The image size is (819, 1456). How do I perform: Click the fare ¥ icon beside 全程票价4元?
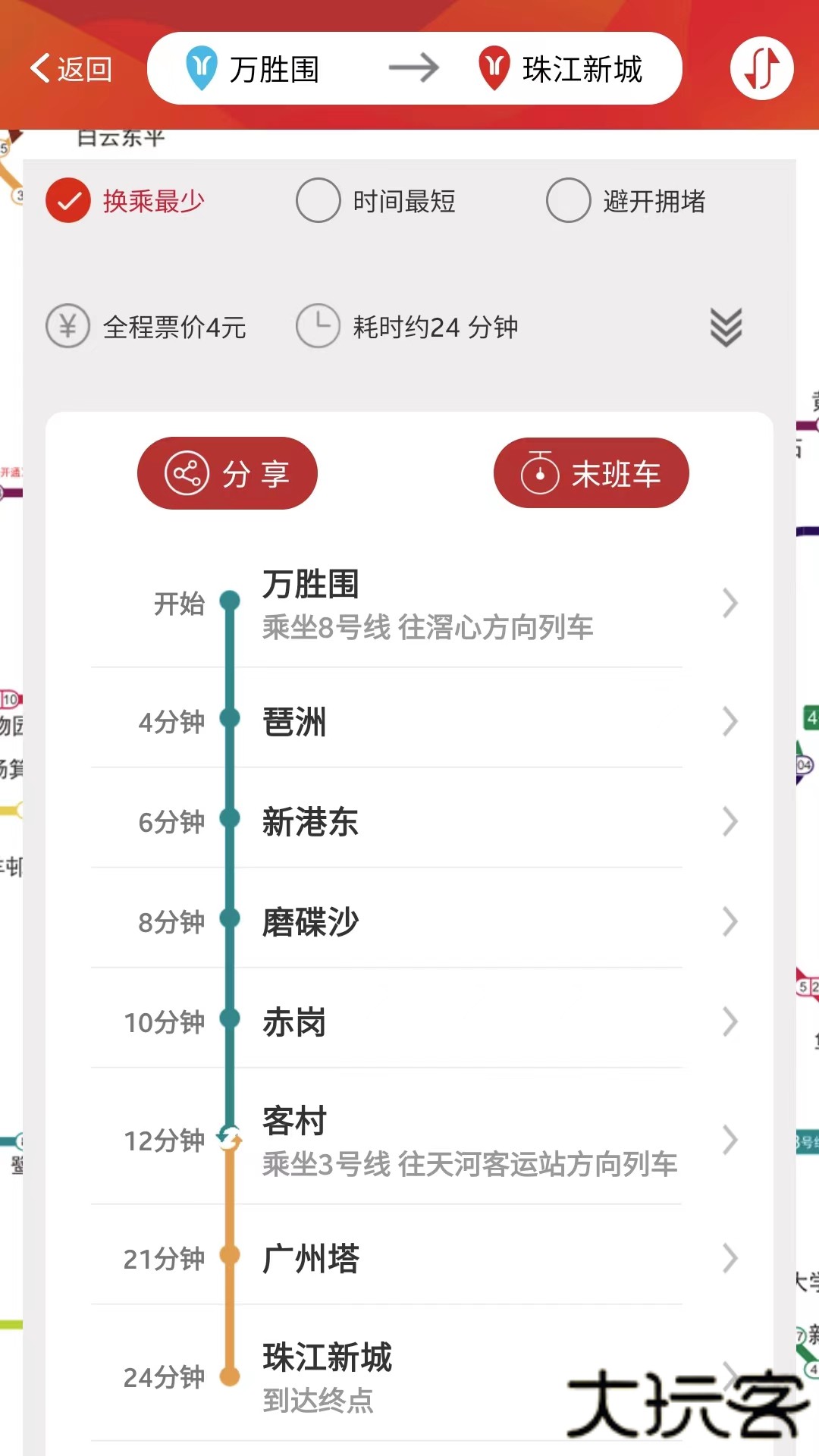pyautogui.click(x=67, y=327)
